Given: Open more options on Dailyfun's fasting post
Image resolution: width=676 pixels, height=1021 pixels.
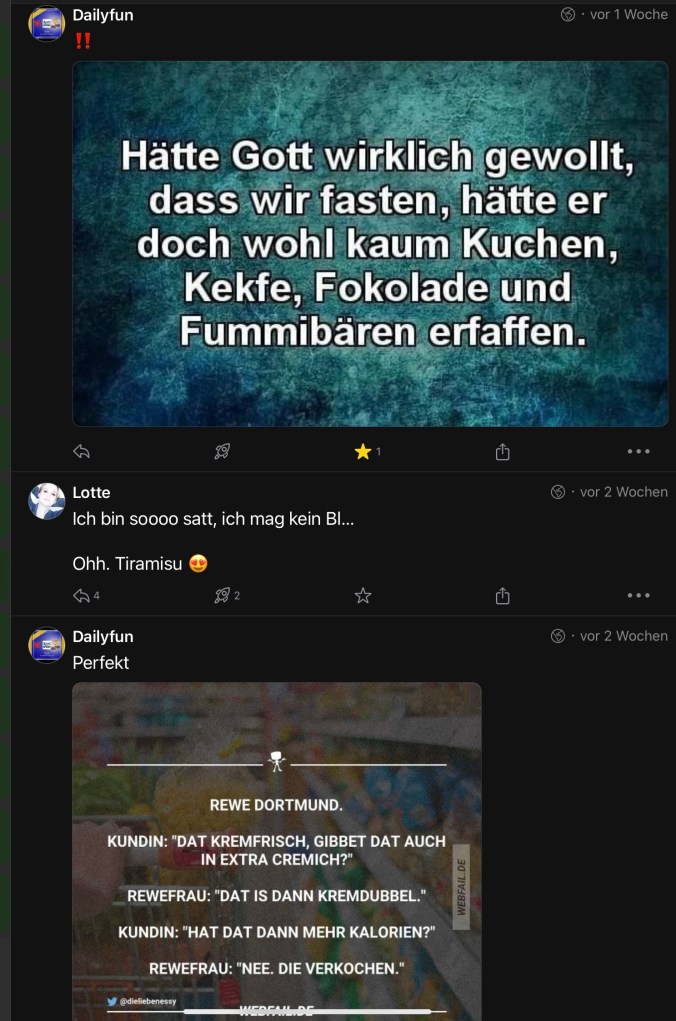Looking at the screenshot, I should [x=638, y=452].
